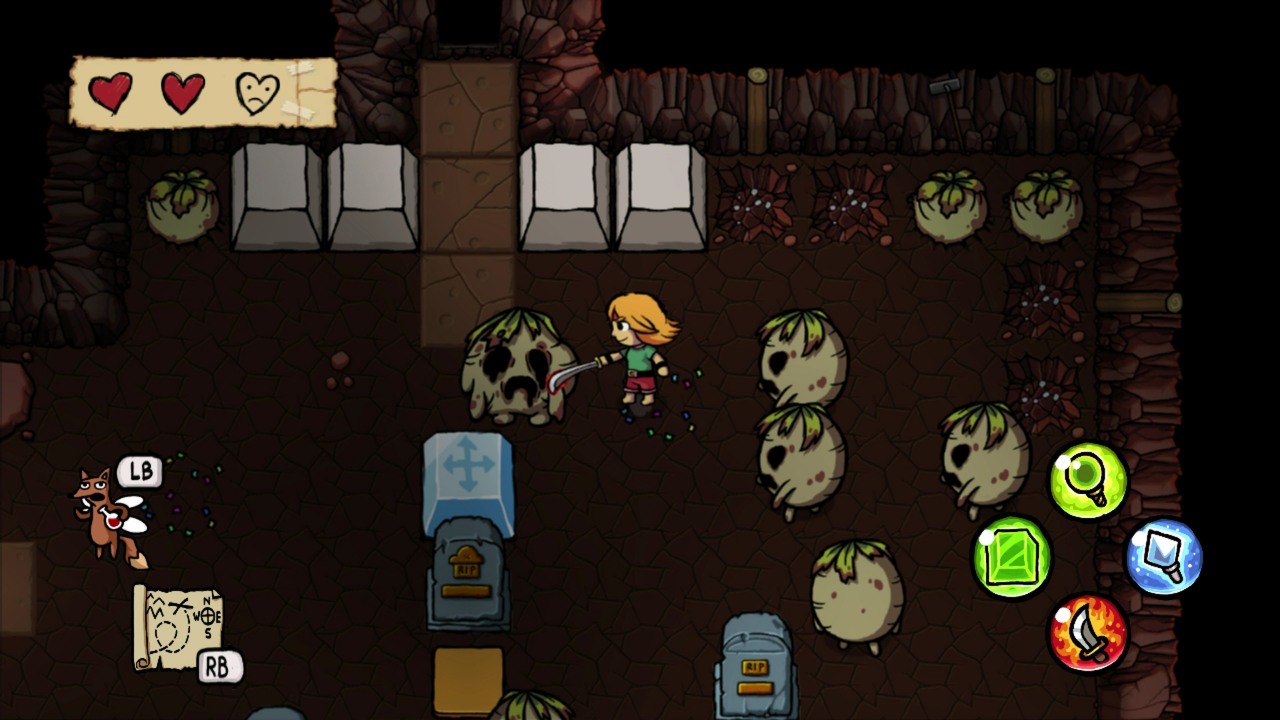Use the green block item button
This screenshot has height=720, width=1280.
1012,557
